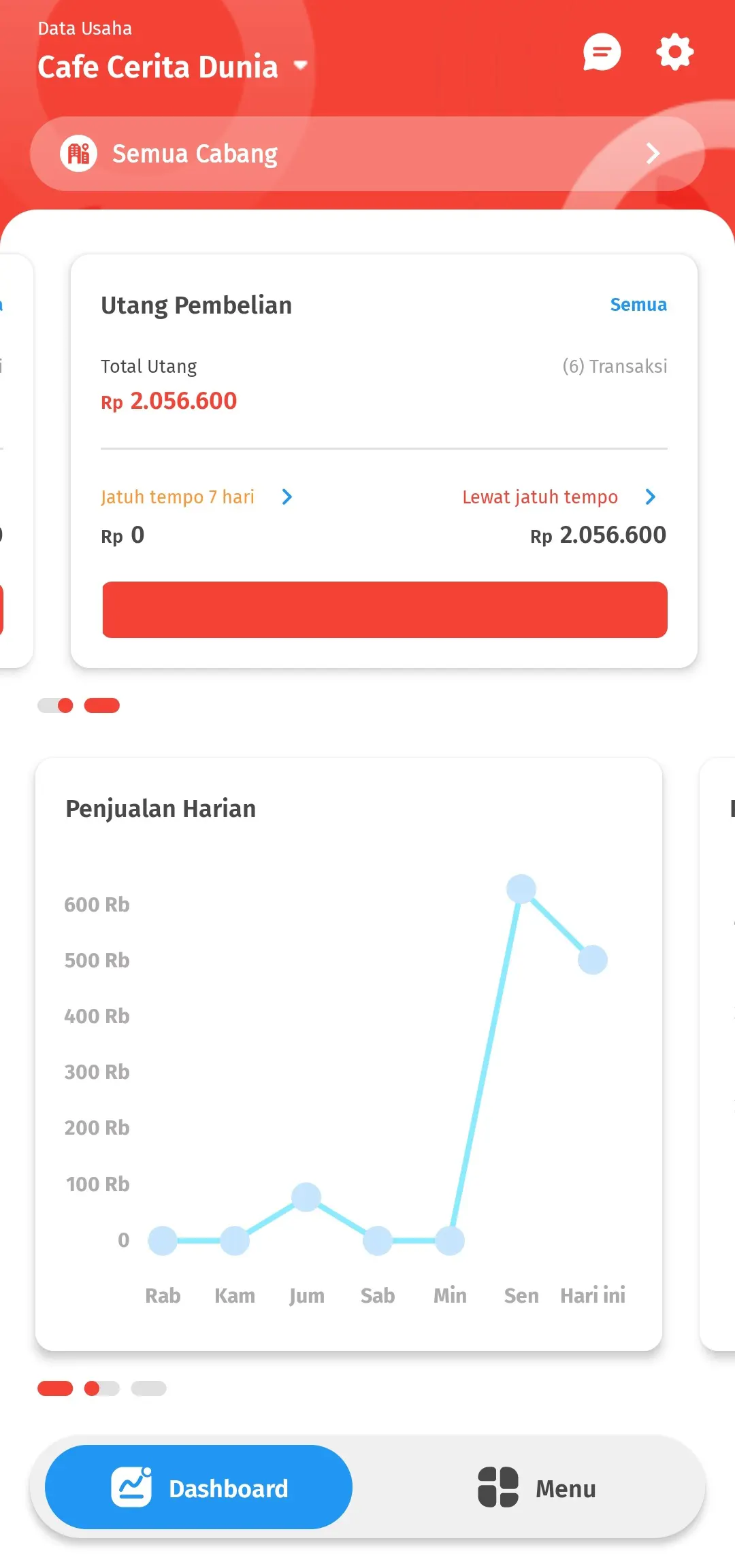Switch to the Dashboard tab
This screenshot has height=1568, width=735.
pos(199,1488)
